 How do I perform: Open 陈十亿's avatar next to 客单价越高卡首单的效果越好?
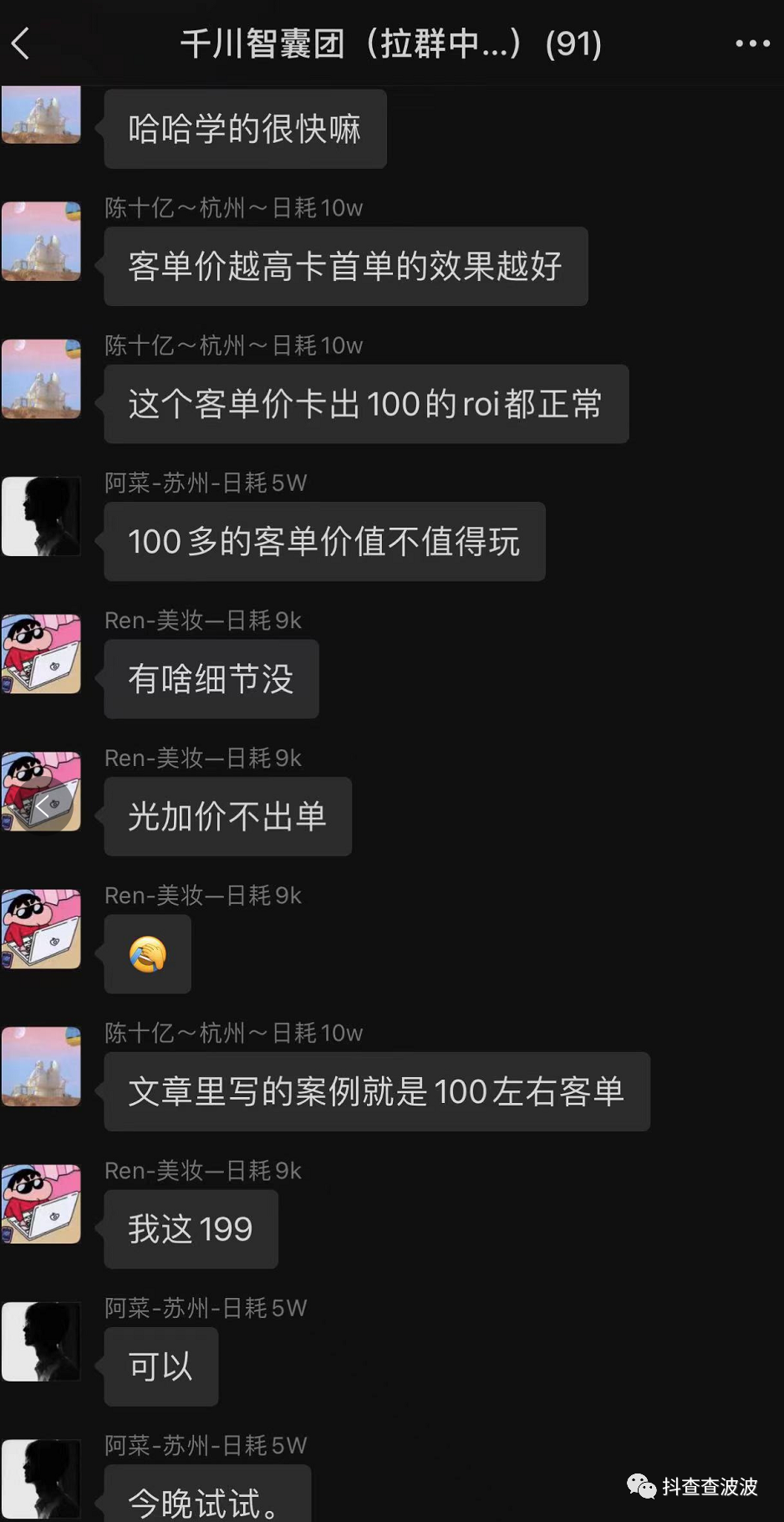(x=41, y=242)
